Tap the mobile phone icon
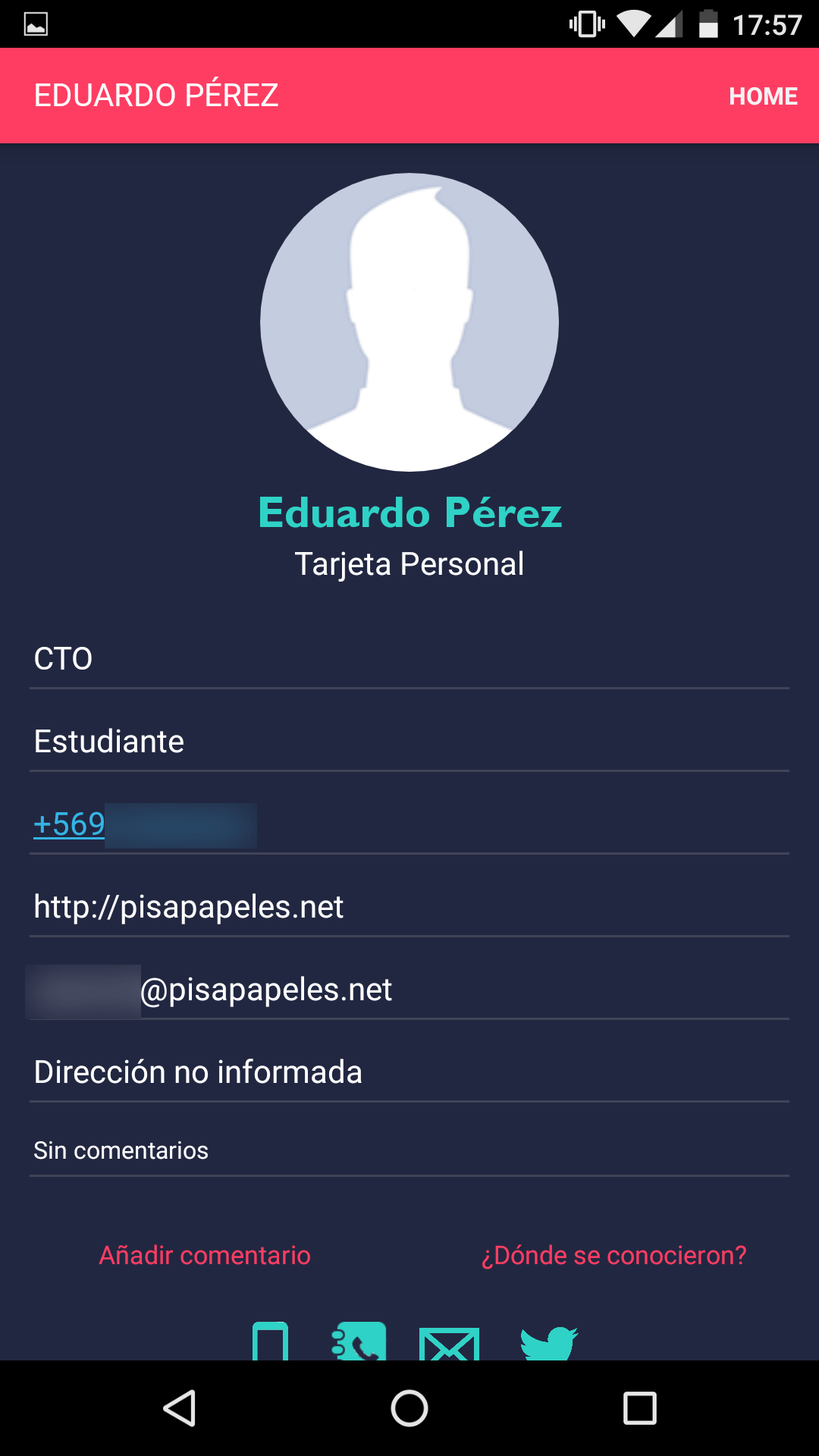 click(270, 1341)
